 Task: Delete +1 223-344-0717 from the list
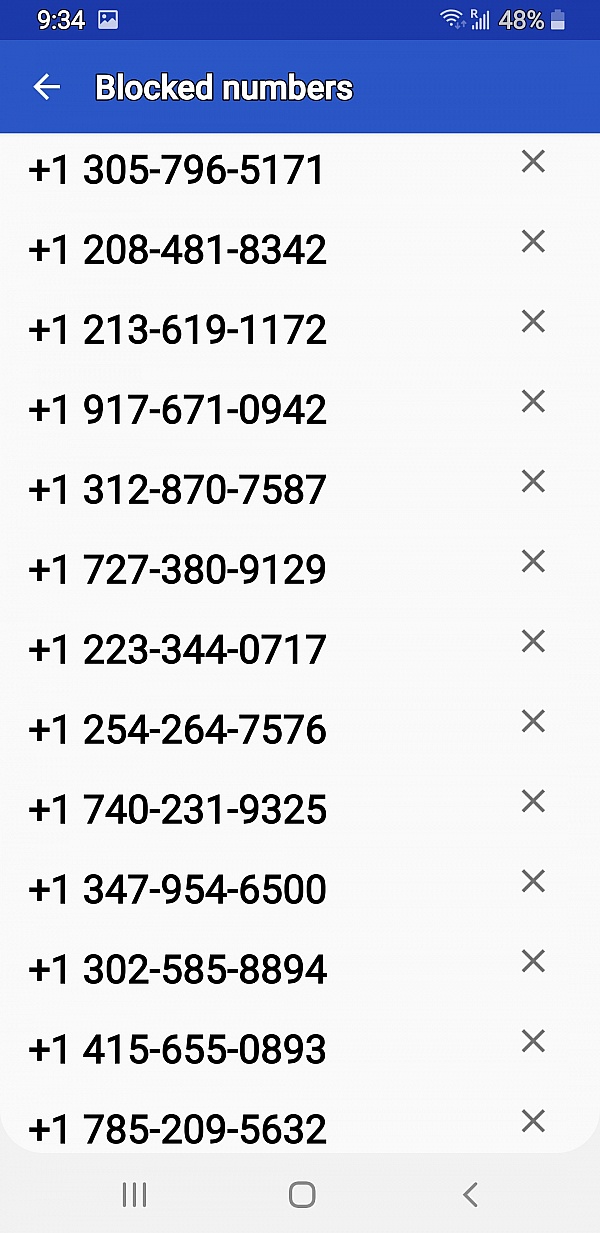[x=533, y=642]
